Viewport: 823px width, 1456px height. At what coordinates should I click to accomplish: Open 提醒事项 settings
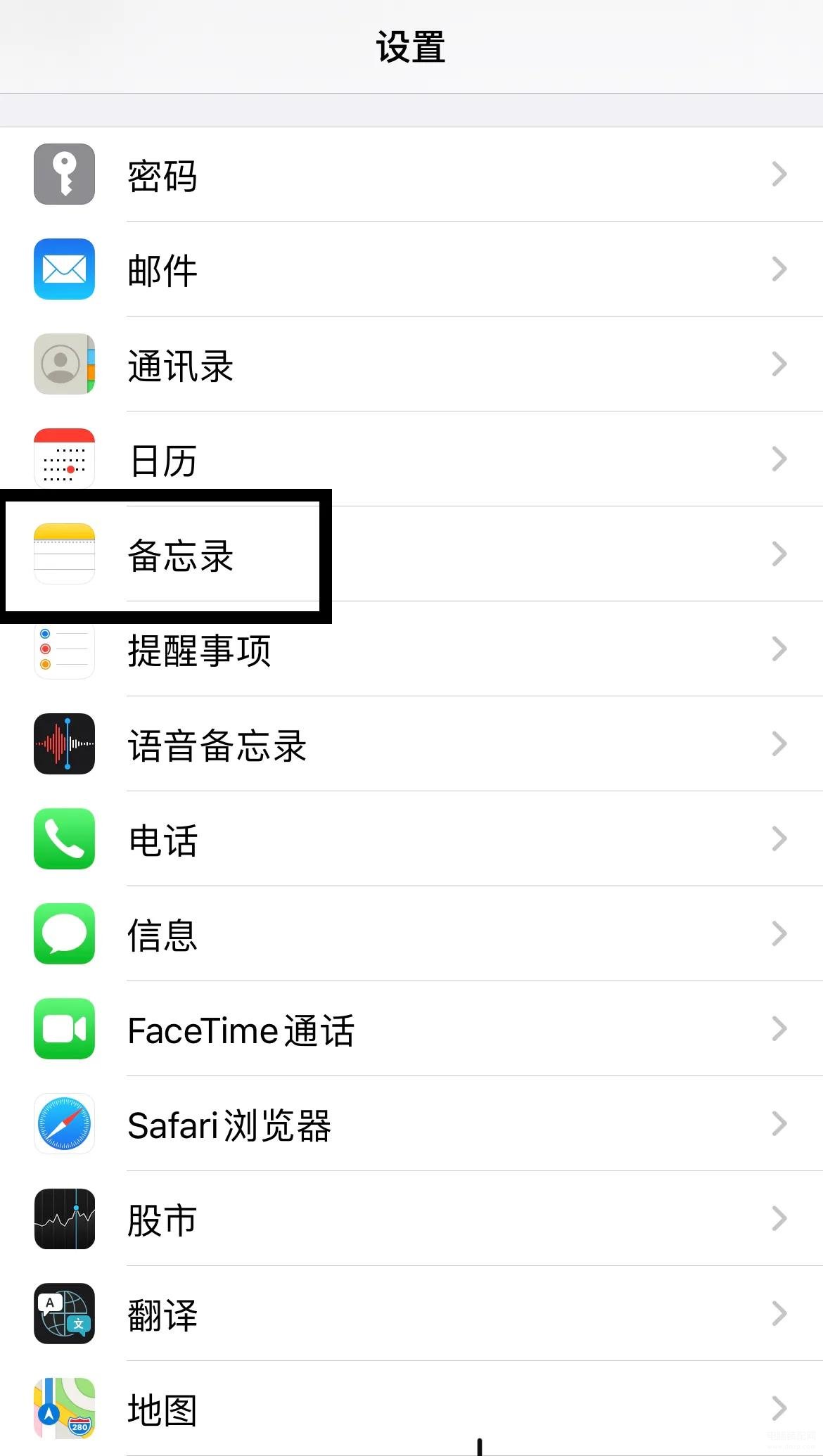412,649
